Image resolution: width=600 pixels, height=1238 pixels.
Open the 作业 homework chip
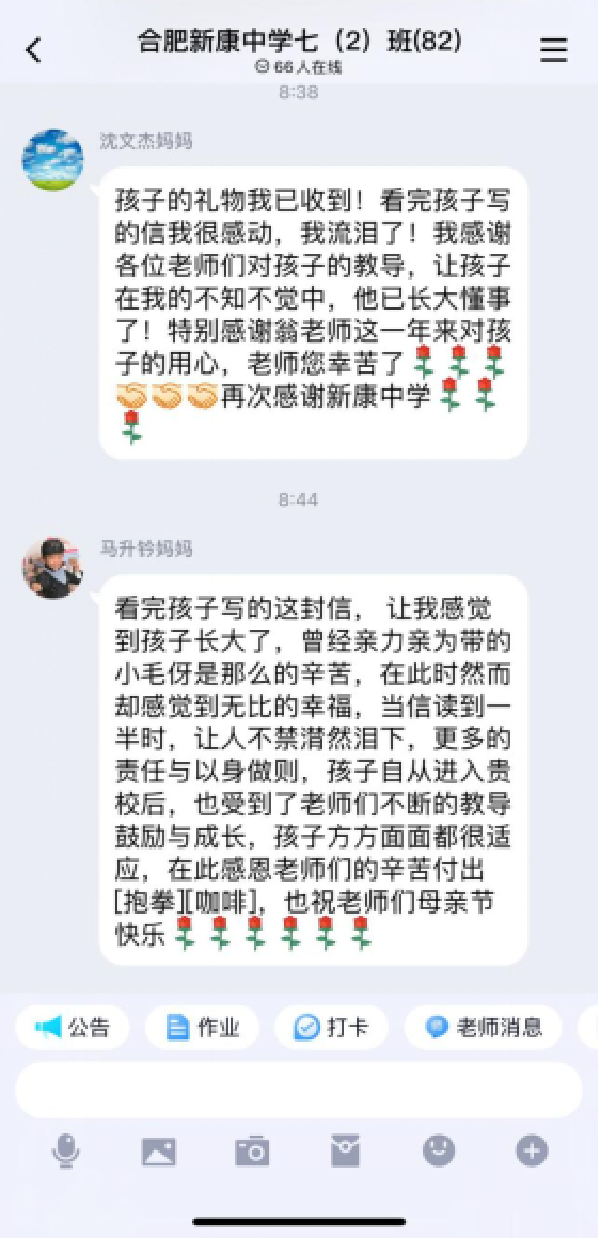(x=203, y=1027)
